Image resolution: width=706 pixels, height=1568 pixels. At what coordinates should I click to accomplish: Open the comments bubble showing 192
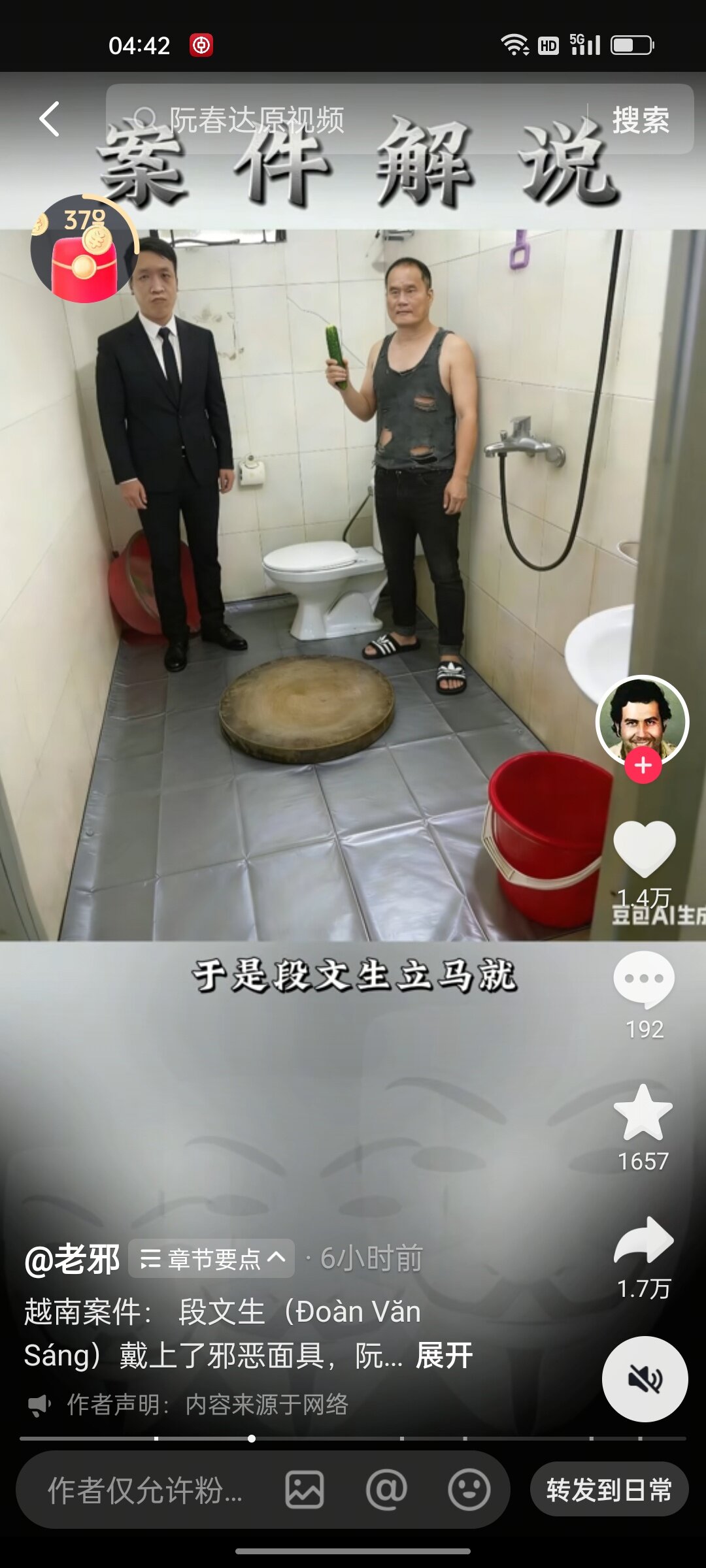[x=644, y=980]
